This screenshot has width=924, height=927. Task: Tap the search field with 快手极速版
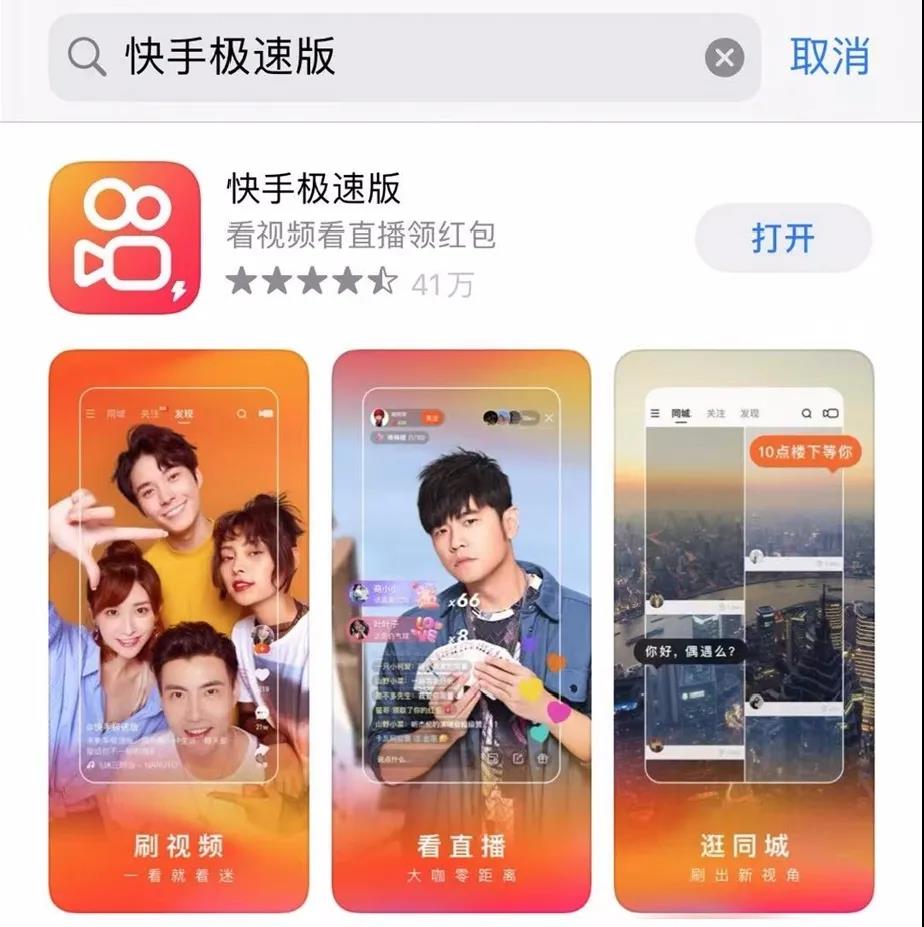(400, 57)
